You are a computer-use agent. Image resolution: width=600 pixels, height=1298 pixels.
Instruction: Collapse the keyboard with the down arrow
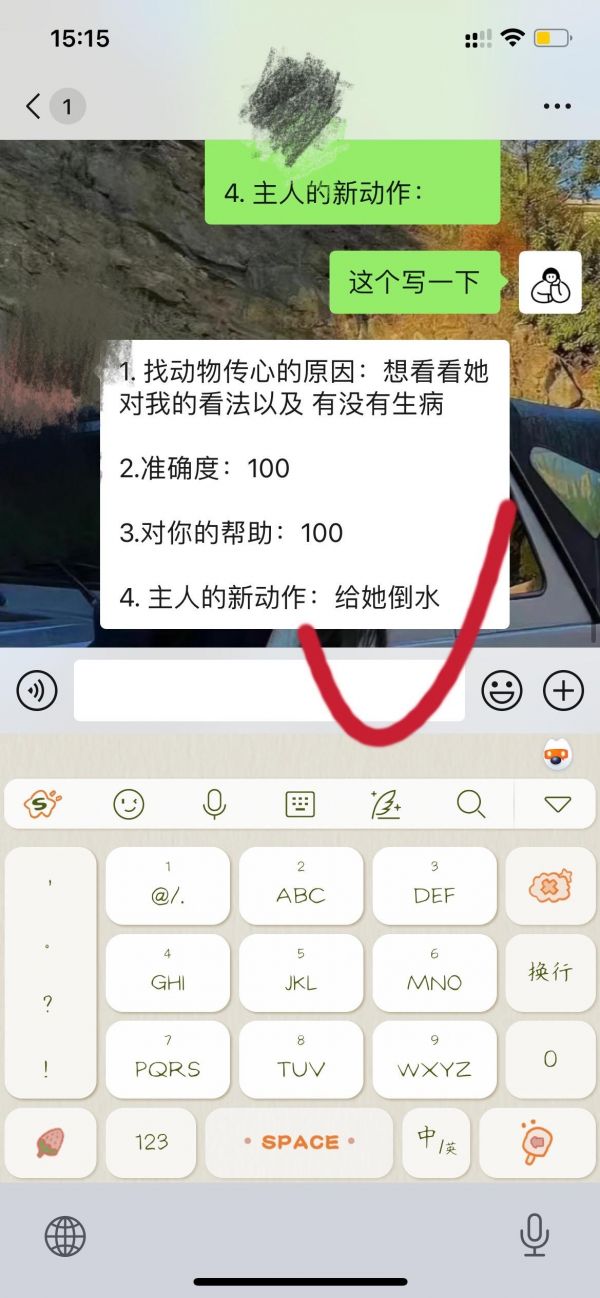pyautogui.click(x=557, y=804)
